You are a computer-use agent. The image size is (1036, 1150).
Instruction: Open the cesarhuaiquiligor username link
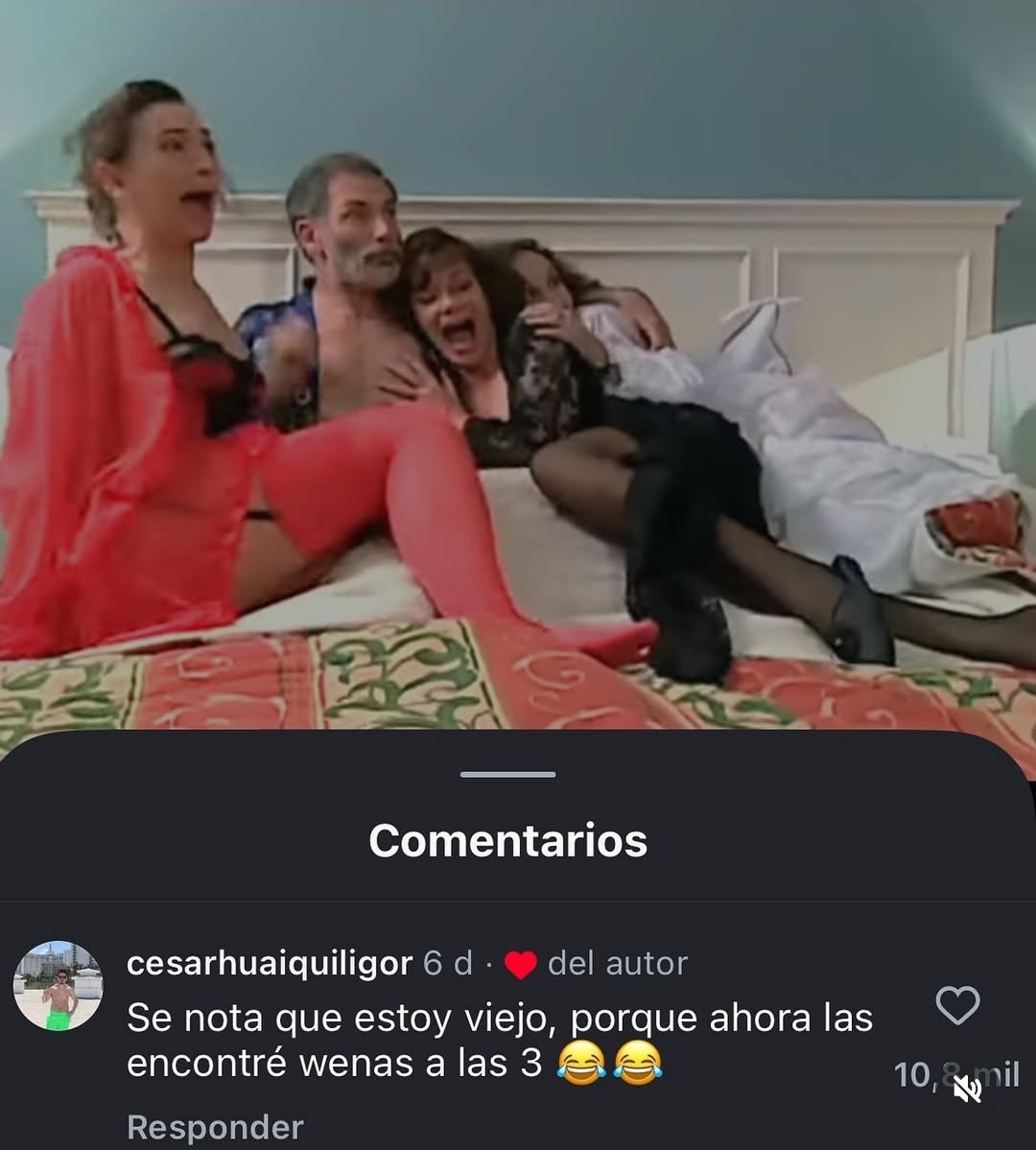tap(270, 963)
